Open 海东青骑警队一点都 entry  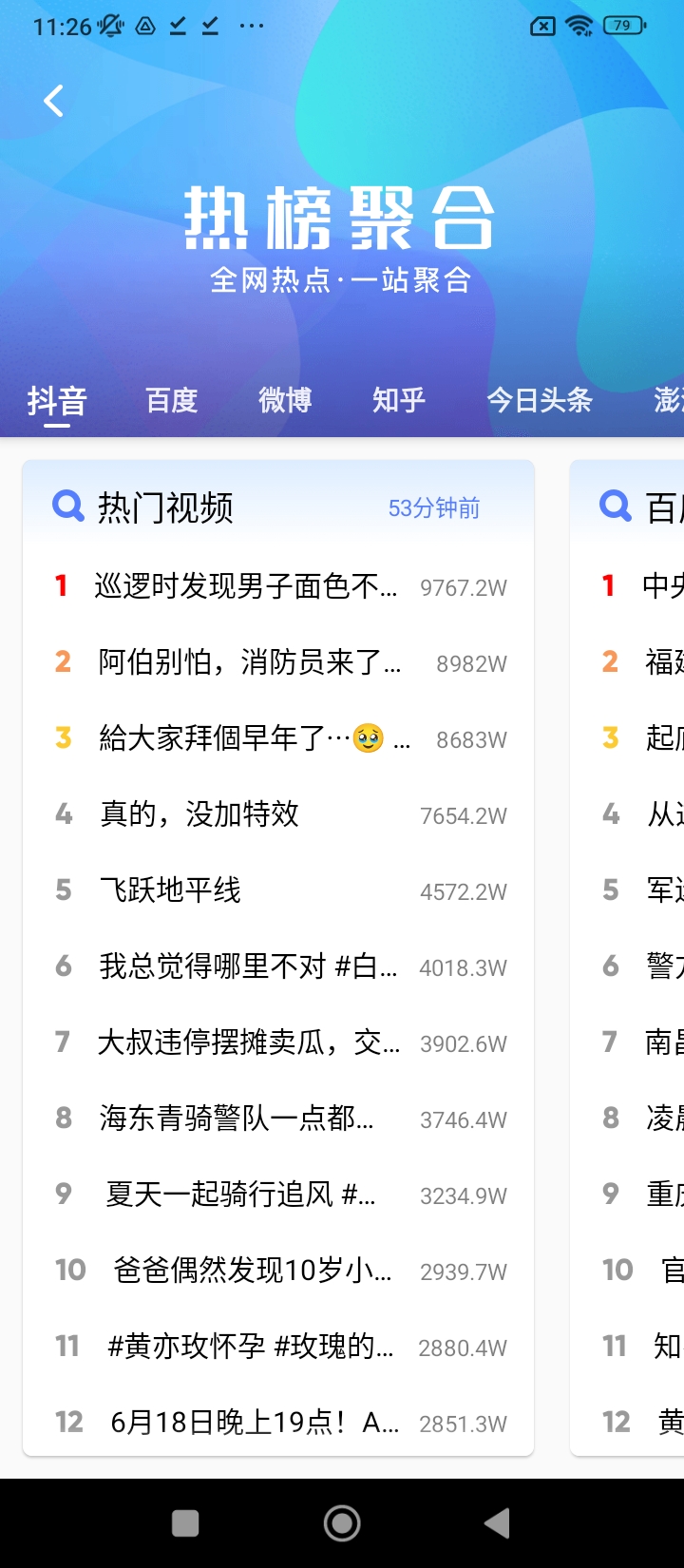click(237, 1119)
